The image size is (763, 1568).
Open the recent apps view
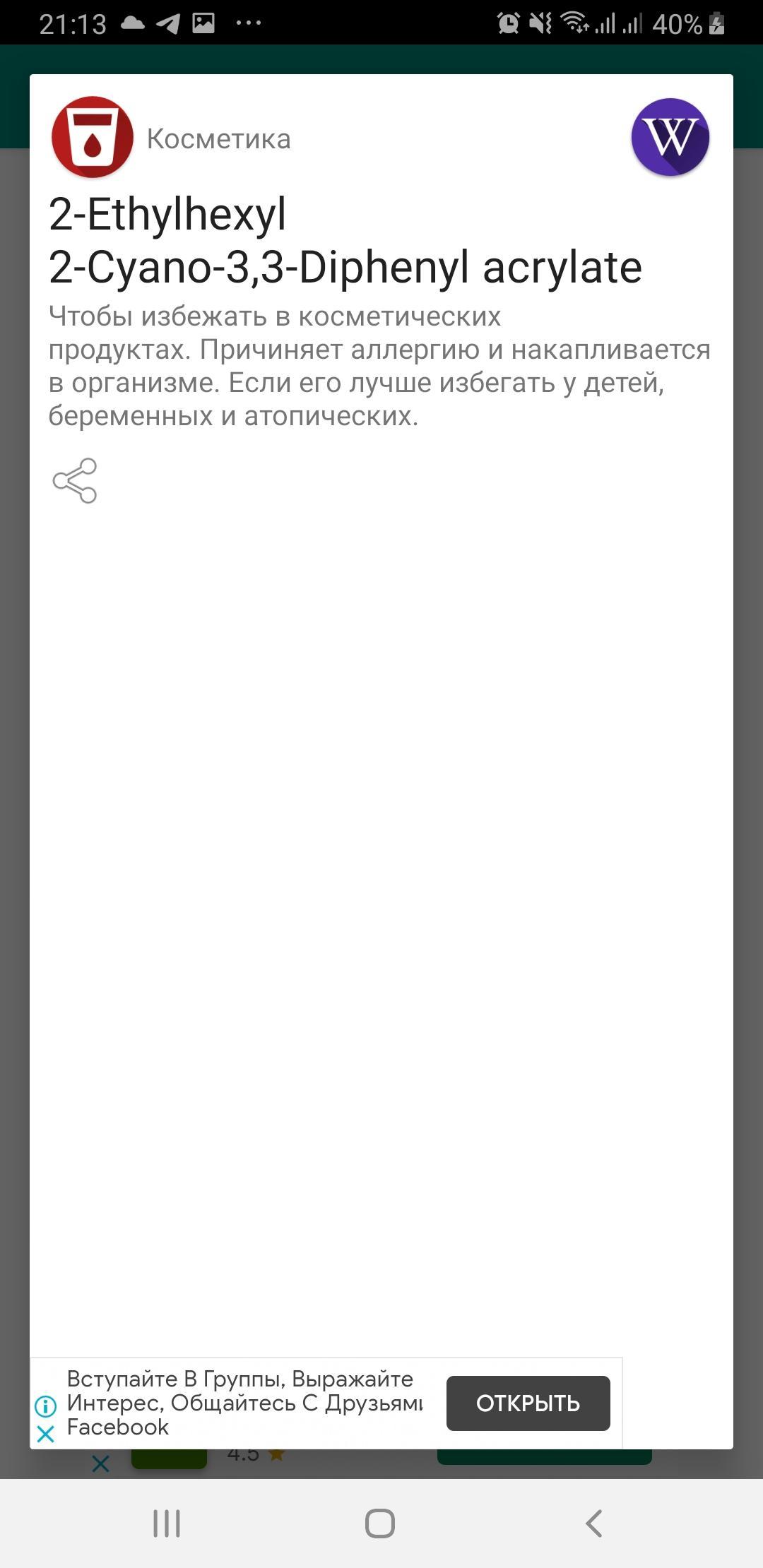tap(167, 1524)
